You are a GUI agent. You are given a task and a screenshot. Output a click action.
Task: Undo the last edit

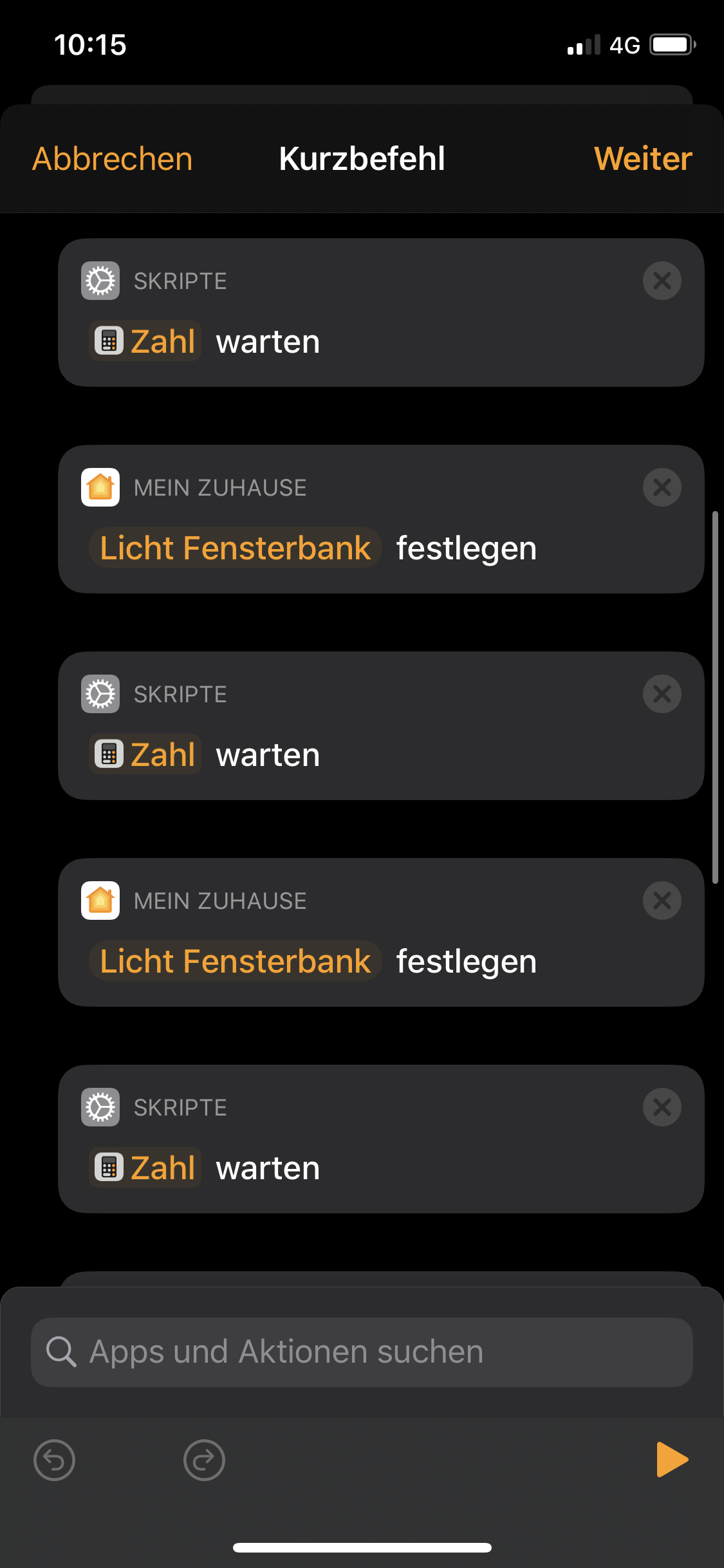[x=54, y=1460]
